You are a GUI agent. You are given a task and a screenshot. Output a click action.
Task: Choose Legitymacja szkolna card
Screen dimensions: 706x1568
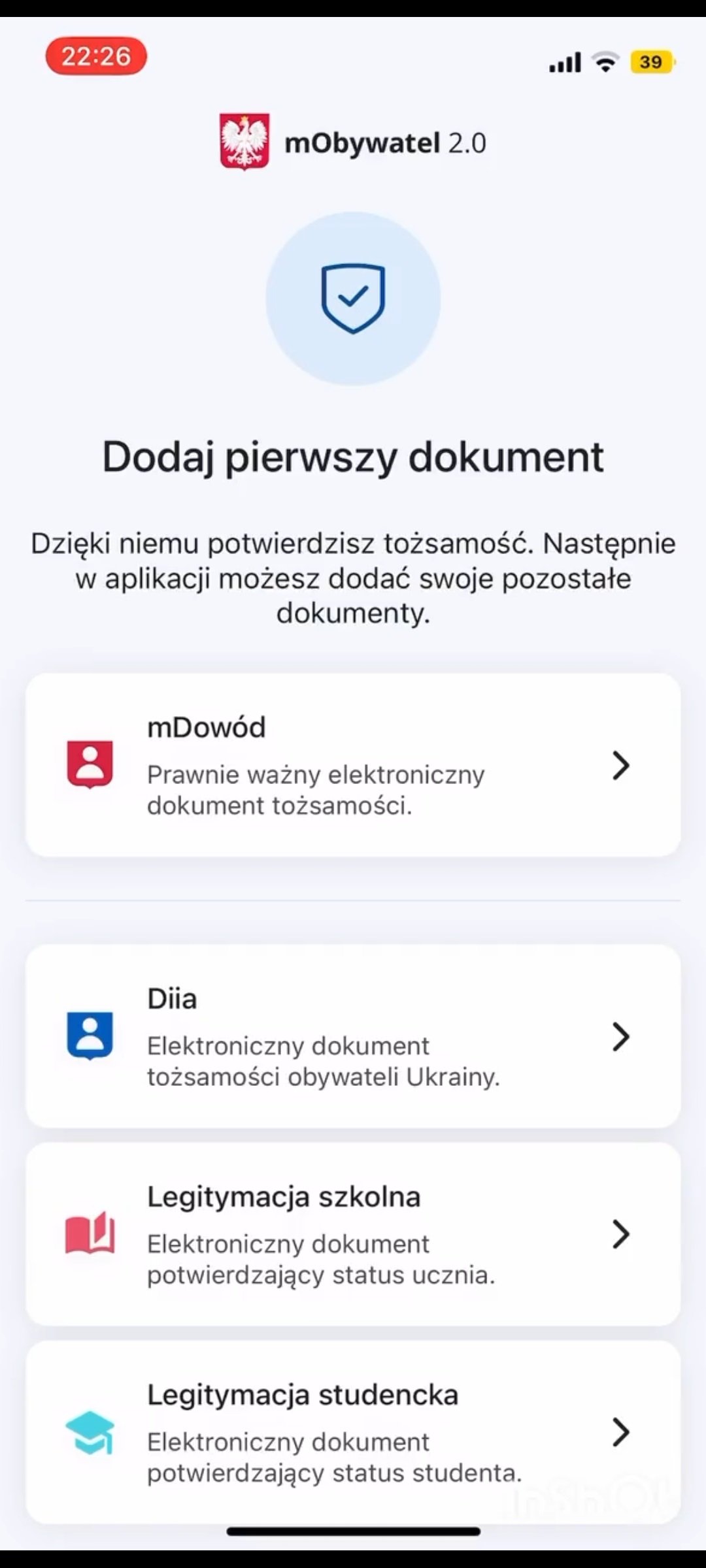[x=353, y=1234]
